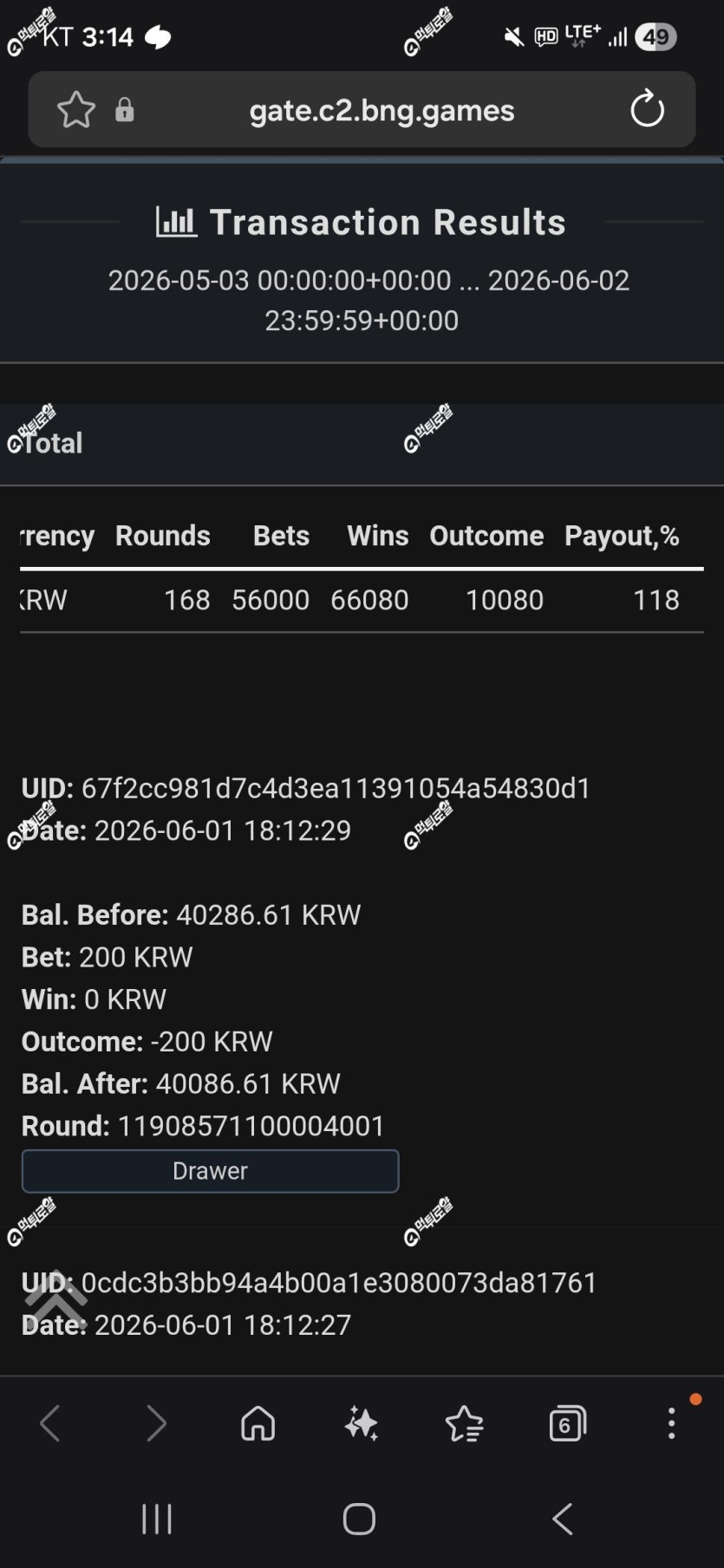
Task: Bookmark this page with the star icon
Action: click(x=76, y=110)
